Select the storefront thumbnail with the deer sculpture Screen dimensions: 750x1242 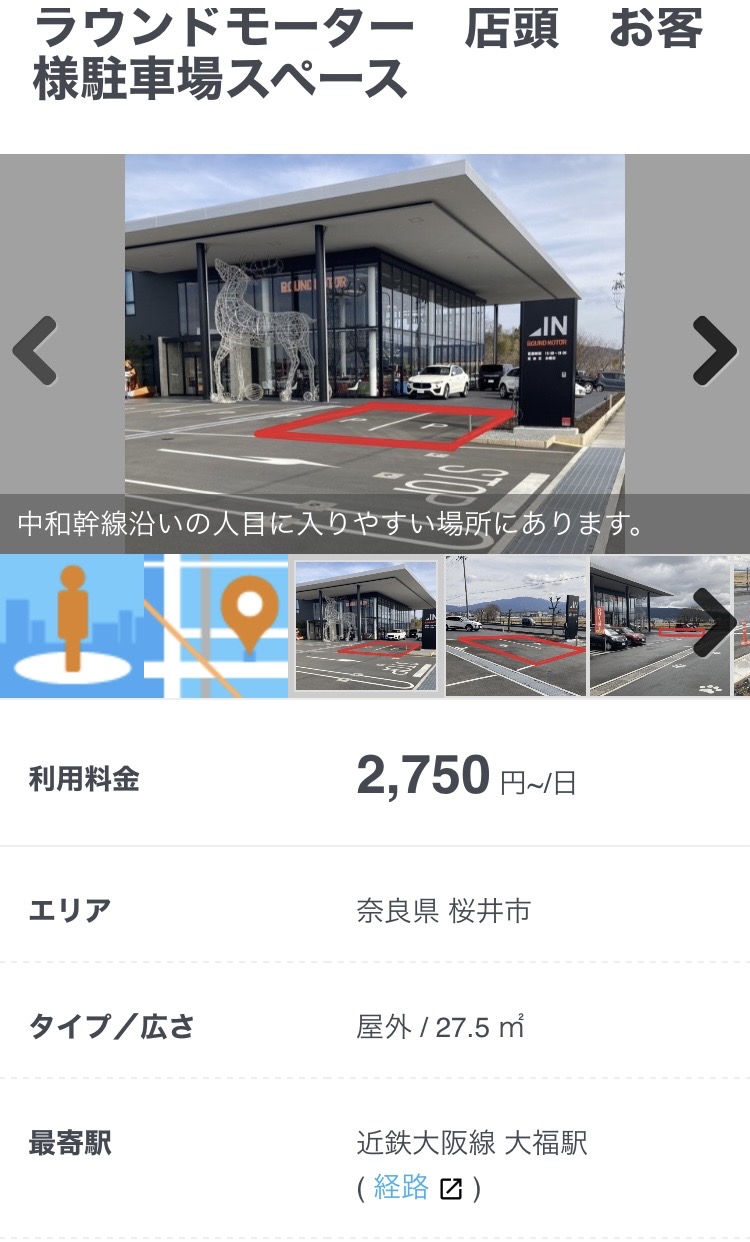tap(366, 626)
